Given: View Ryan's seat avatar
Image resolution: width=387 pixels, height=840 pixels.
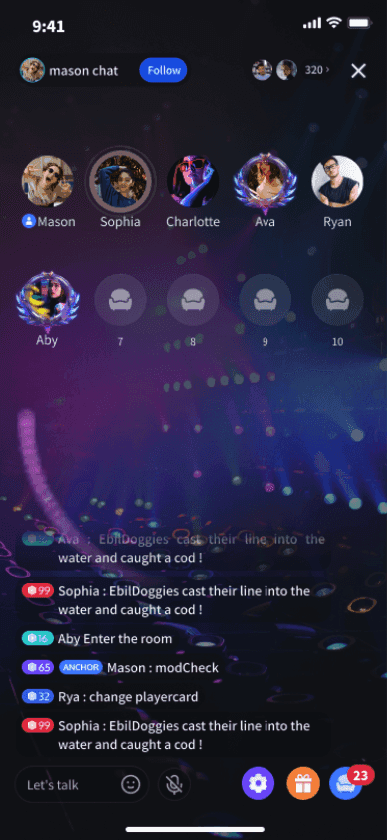Looking at the screenshot, I should tap(337, 182).
